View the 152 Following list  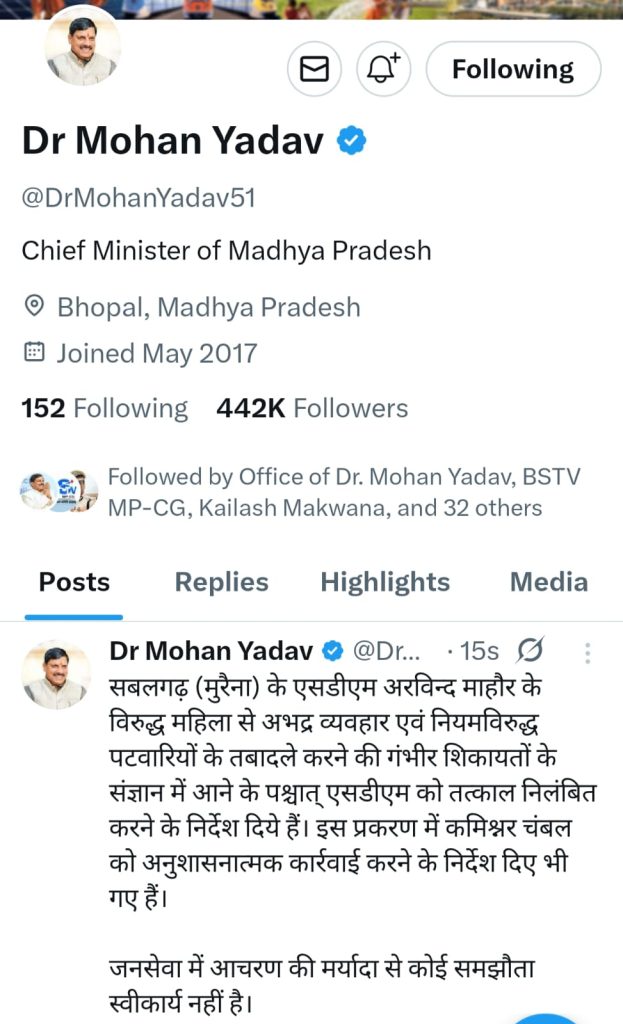pyautogui.click(x=104, y=408)
